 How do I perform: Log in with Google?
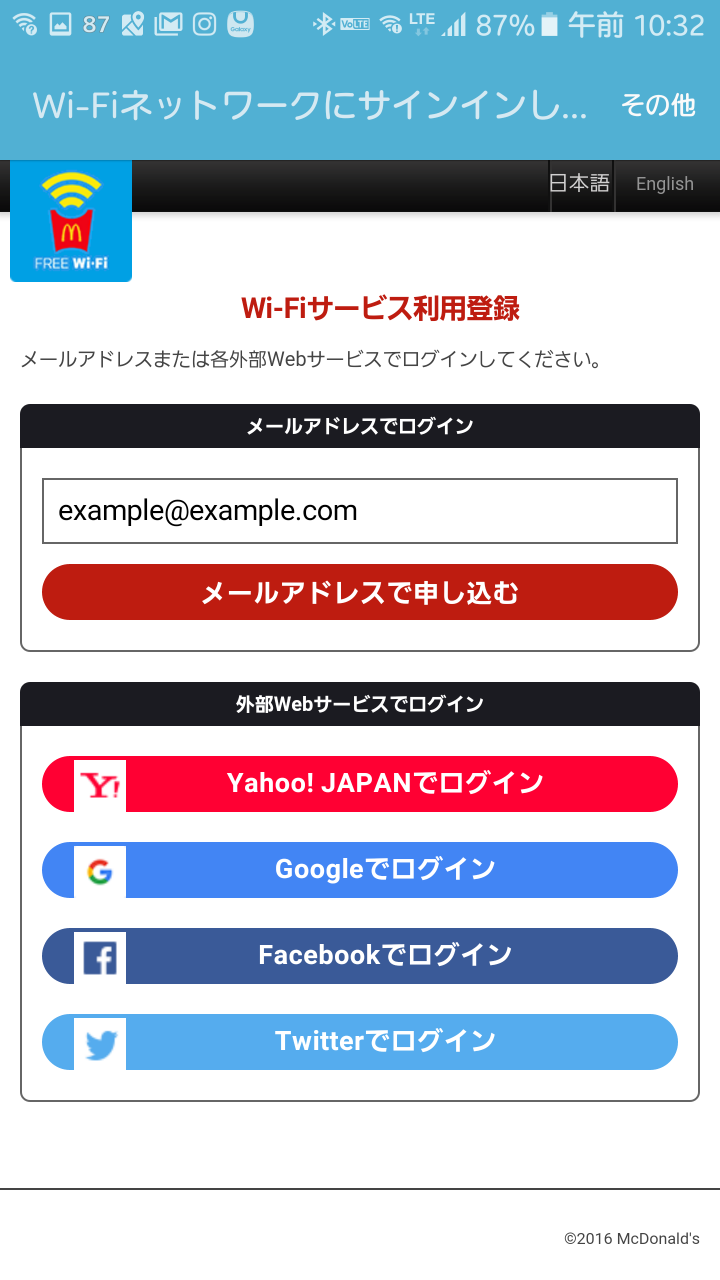[360, 870]
